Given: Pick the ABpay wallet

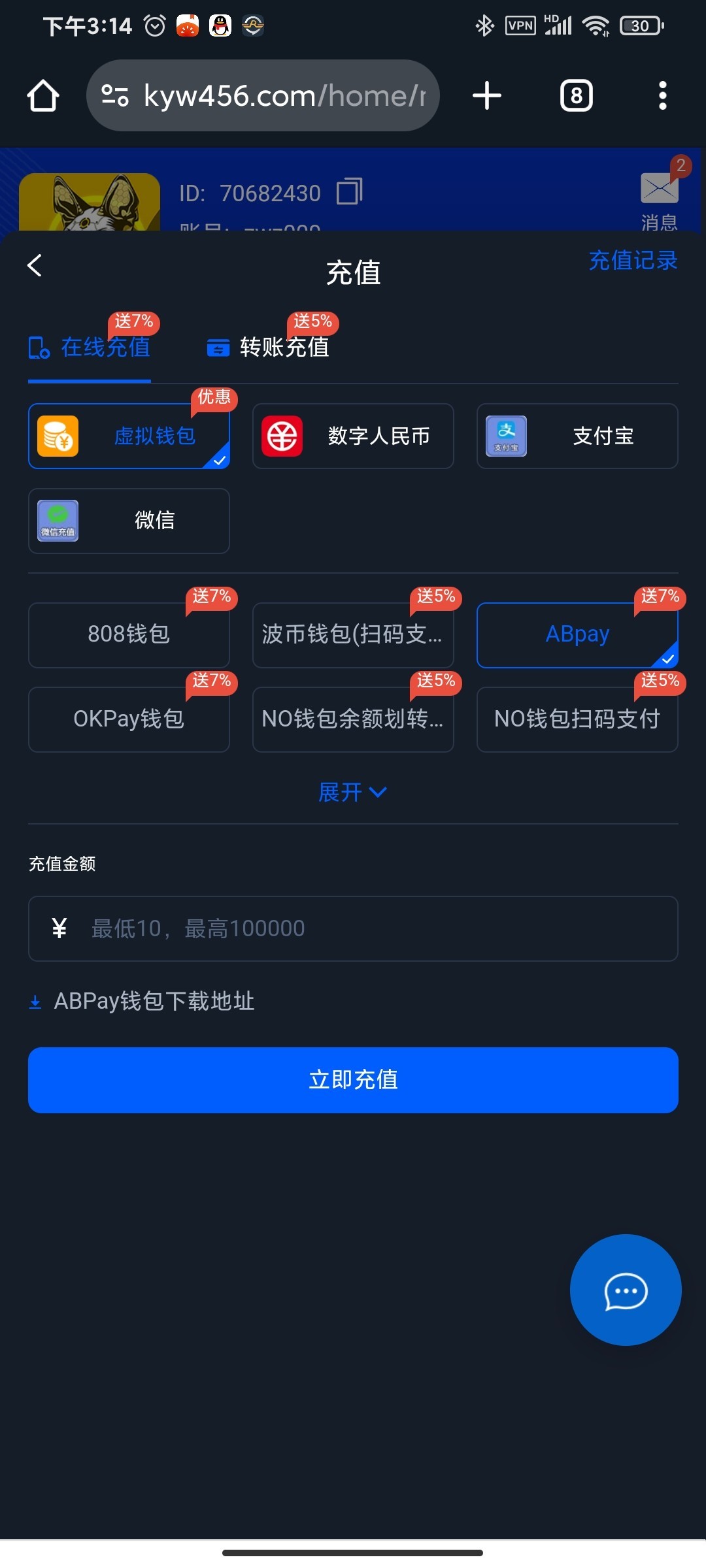Looking at the screenshot, I should point(577,634).
